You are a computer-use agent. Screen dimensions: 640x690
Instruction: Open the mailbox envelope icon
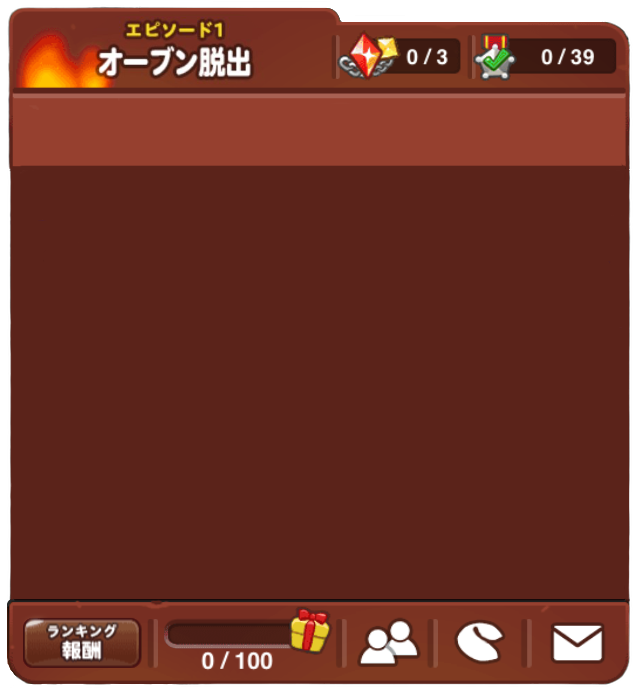pos(577,642)
